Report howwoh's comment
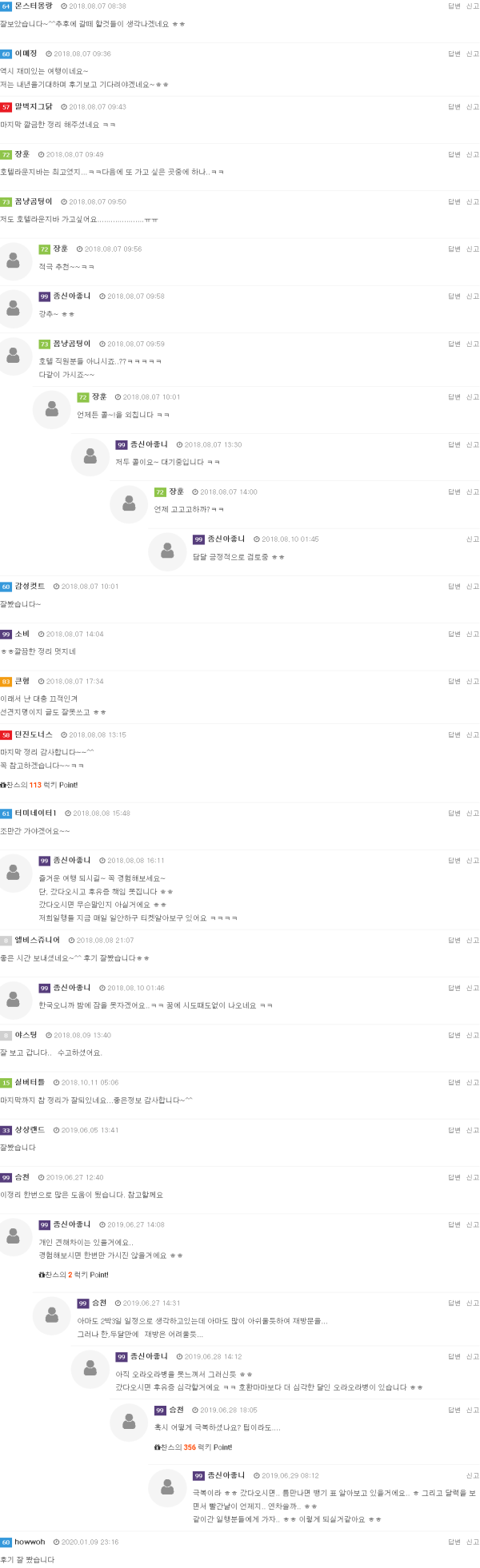Screen dimensions: 480x1568 tap(473, 1542)
